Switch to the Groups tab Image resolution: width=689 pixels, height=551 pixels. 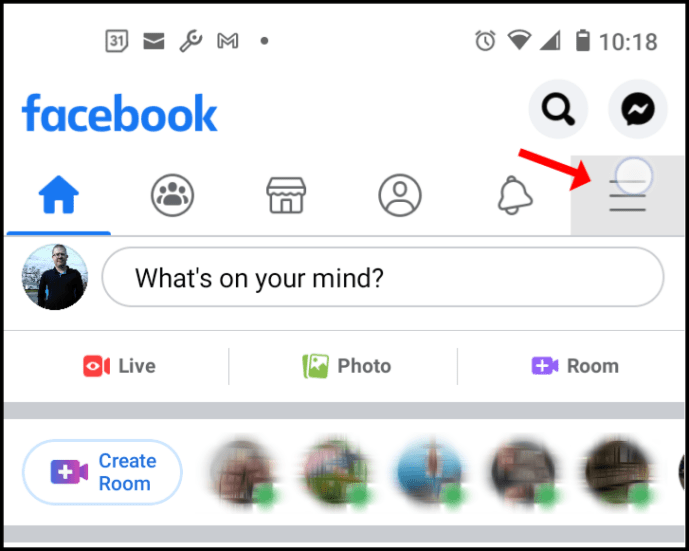pyautogui.click(x=172, y=195)
